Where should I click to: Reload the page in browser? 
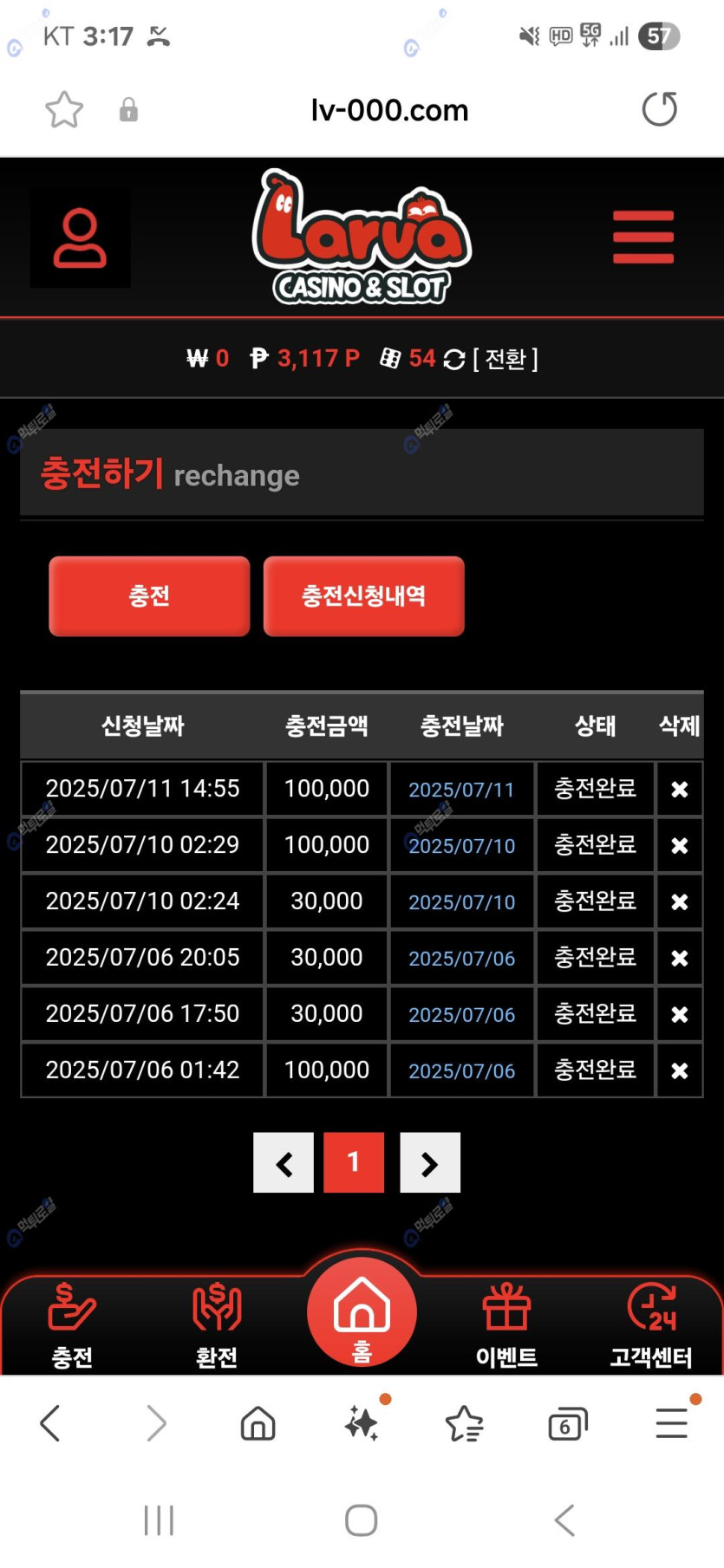(x=659, y=109)
